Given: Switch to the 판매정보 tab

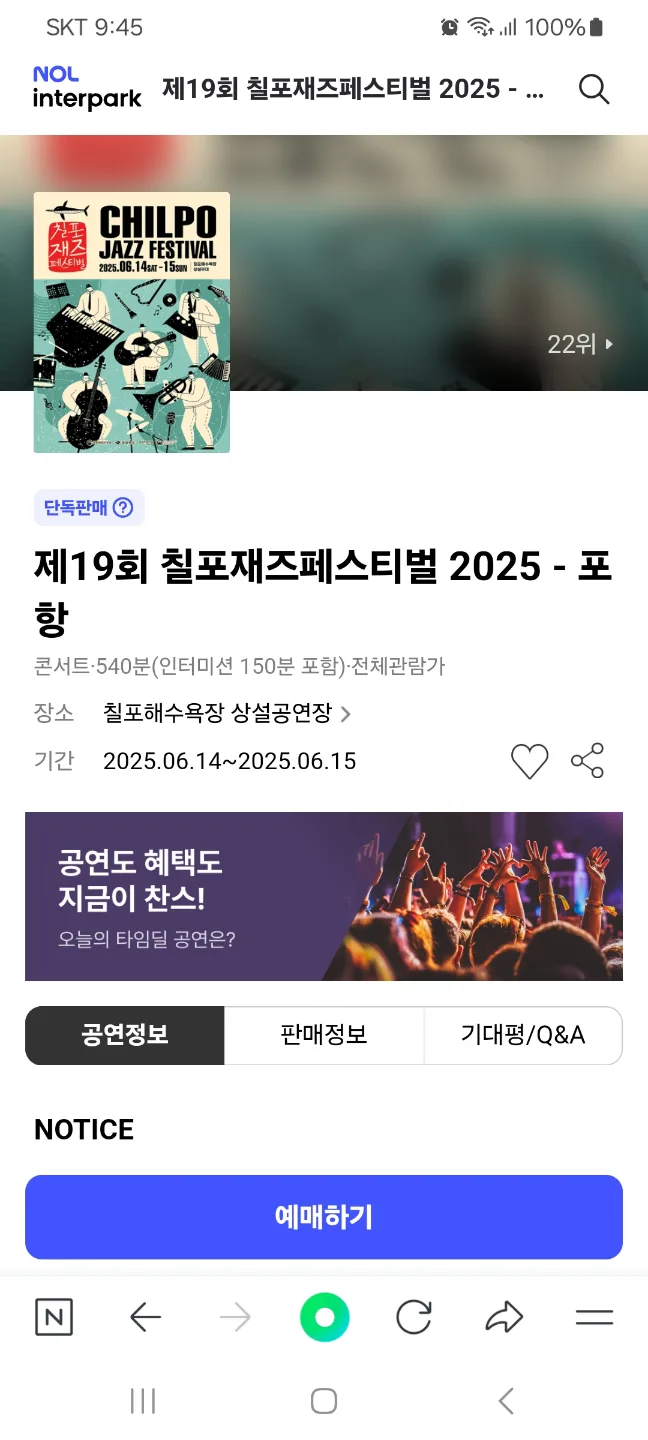Looking at the screenshot, I should point(324,1035).
